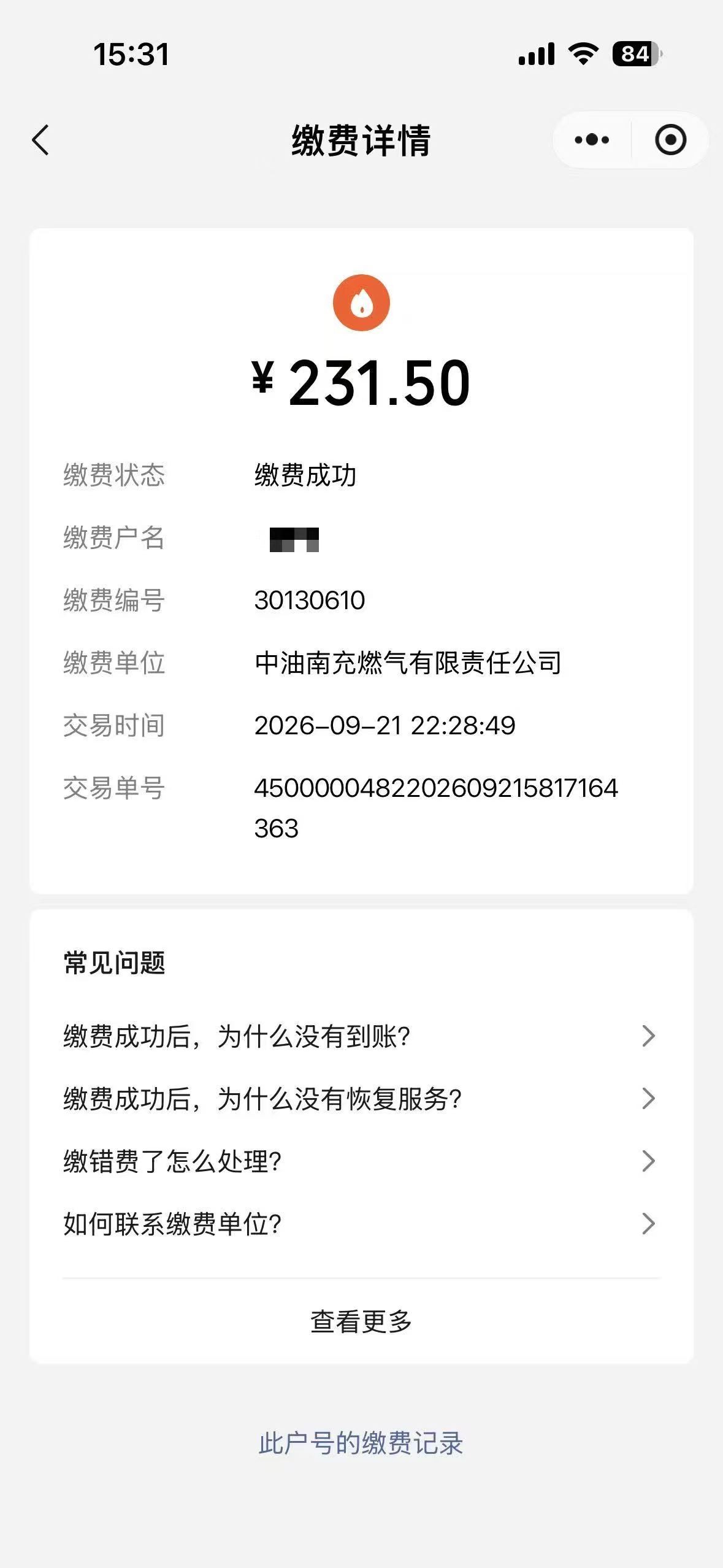Tap 查看更多 to see more questions
Screen dimensions: 723x1568
tap(361, 1322)
